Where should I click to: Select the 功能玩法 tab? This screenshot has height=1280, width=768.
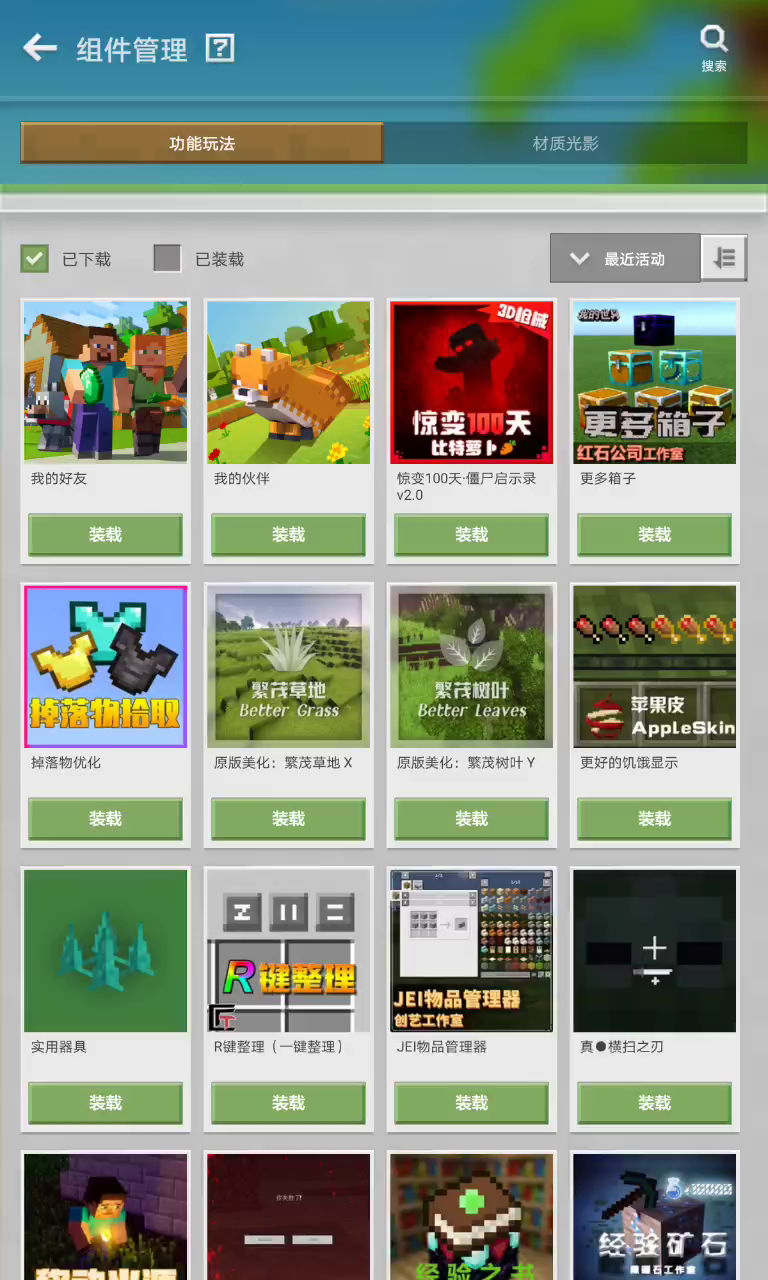pos(202,143)
